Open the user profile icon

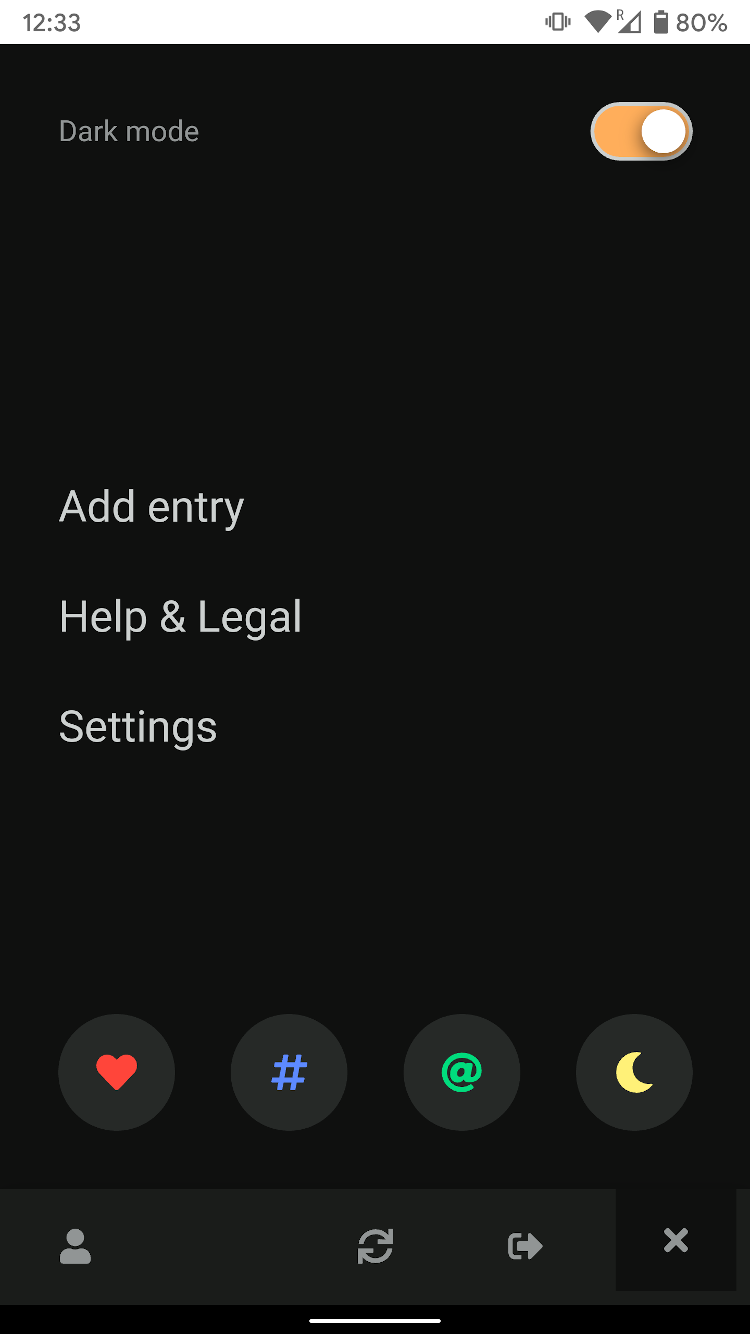(x=76, y=1246)
